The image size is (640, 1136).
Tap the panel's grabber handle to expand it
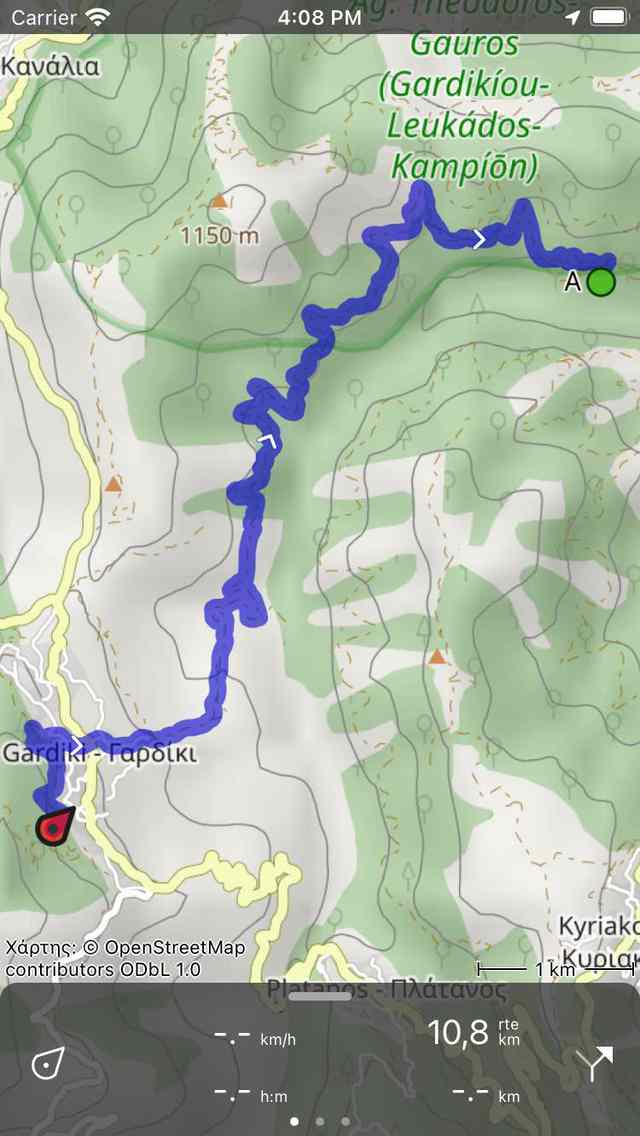tap(320, 995)
